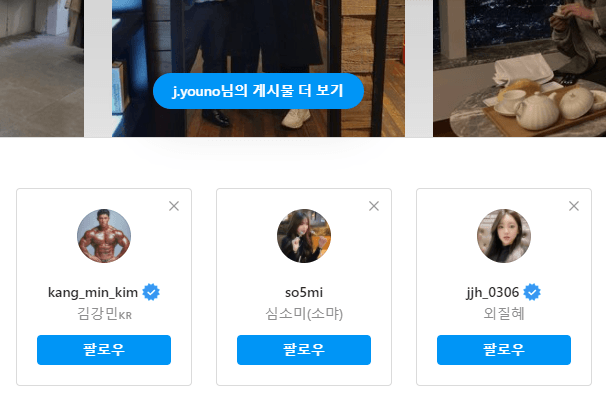This screenshot has height=414, width=606.
Task: Open kang_min_kim's profile picture
Action: tap(104, 236)
